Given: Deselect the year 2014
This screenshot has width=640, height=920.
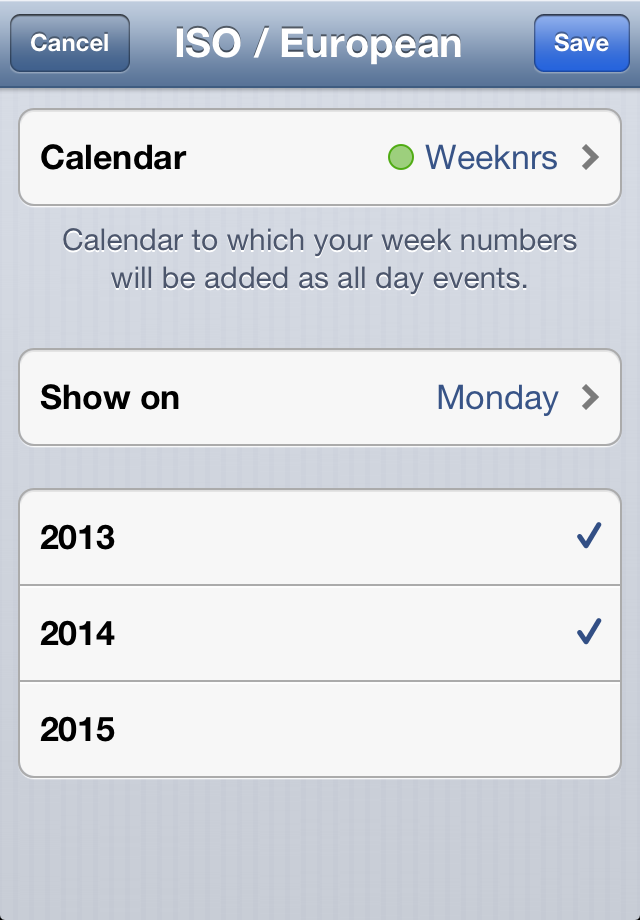Looking at the screenshot, I should click(x=320, y=634).
